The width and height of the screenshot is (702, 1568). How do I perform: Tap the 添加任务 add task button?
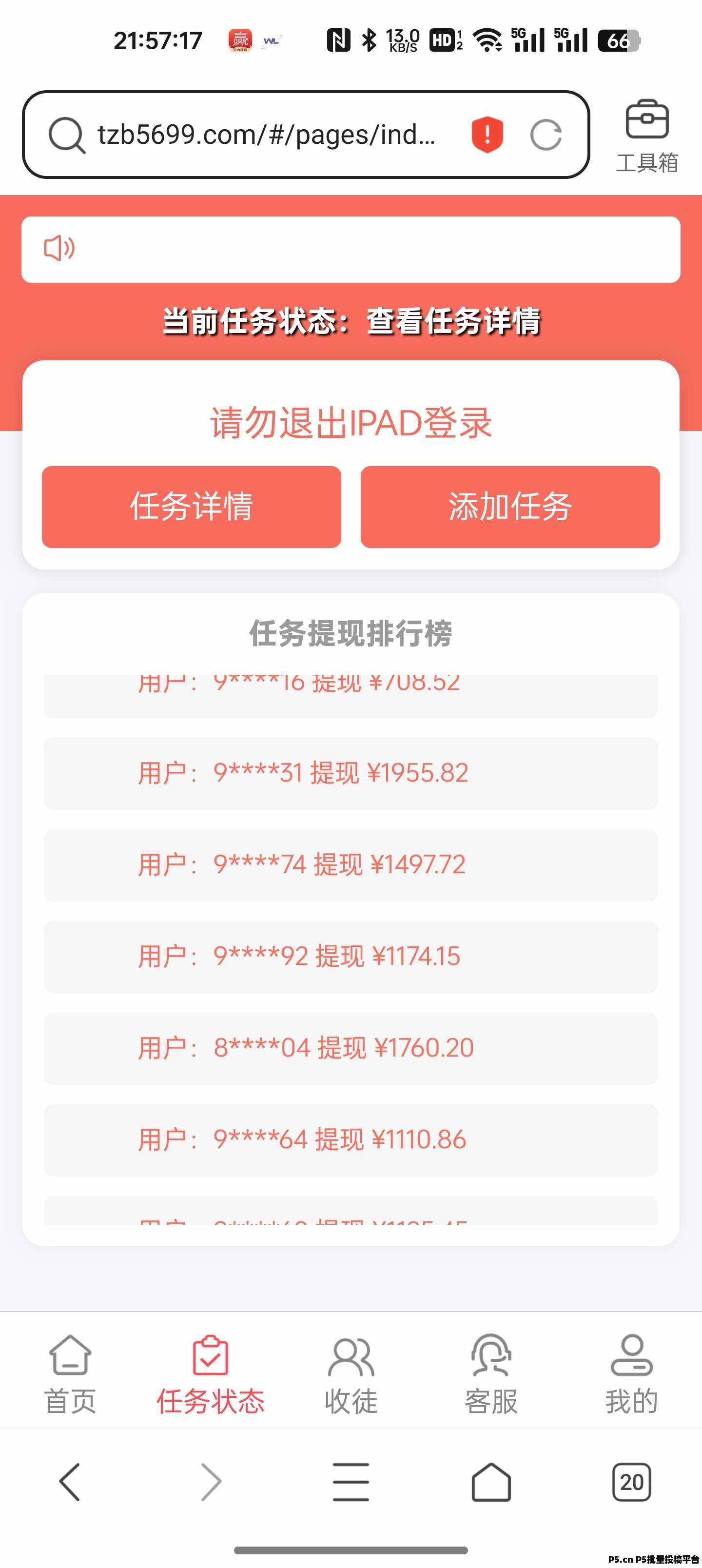(510, 507)
